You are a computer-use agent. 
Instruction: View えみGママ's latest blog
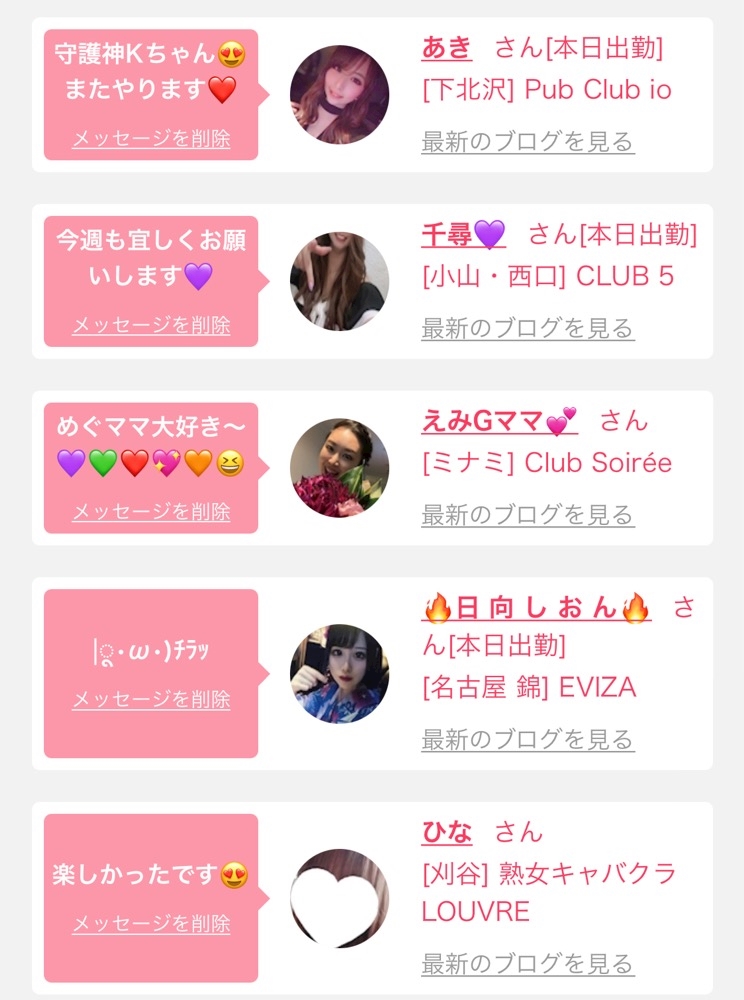(528, 515)
